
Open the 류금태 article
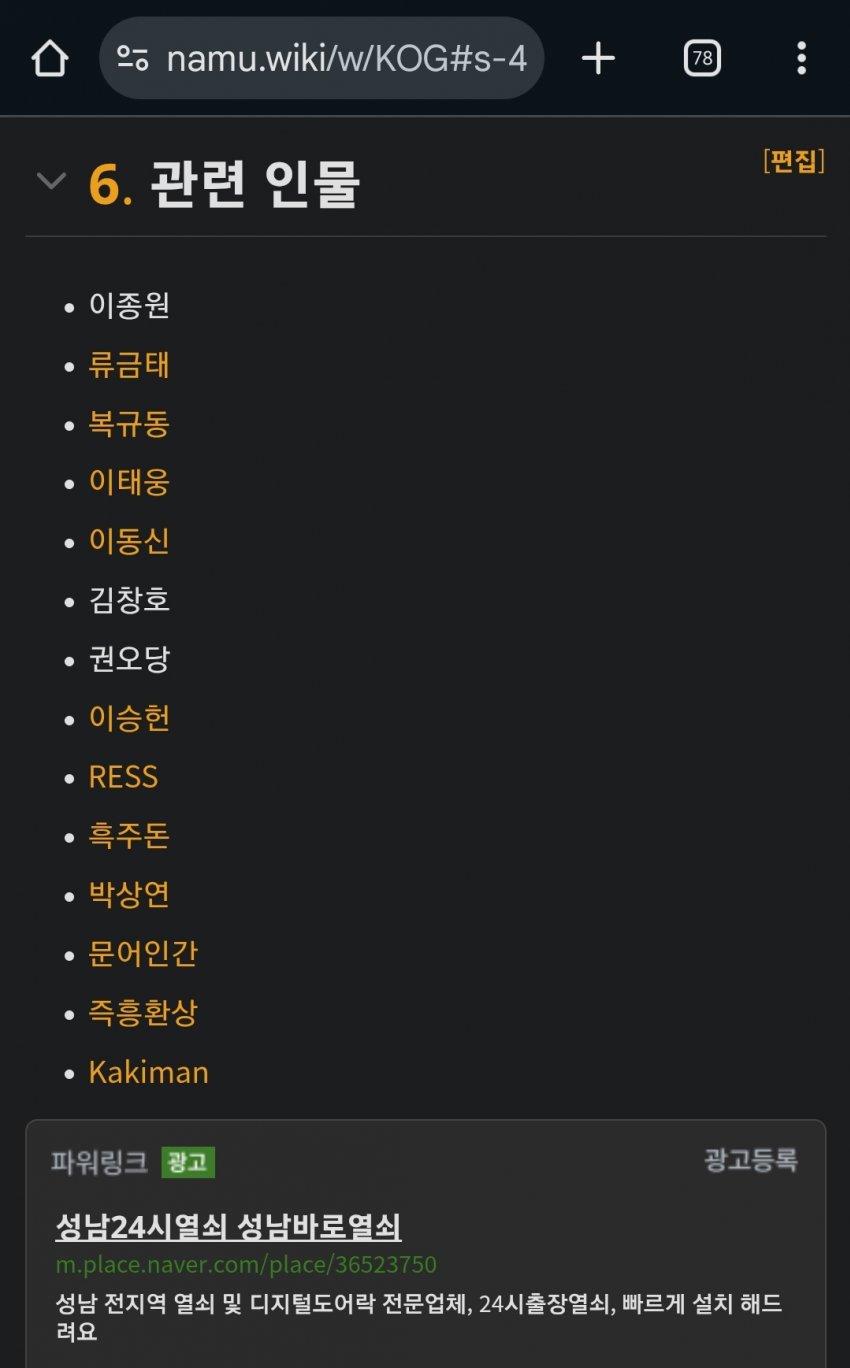(129, 365)
